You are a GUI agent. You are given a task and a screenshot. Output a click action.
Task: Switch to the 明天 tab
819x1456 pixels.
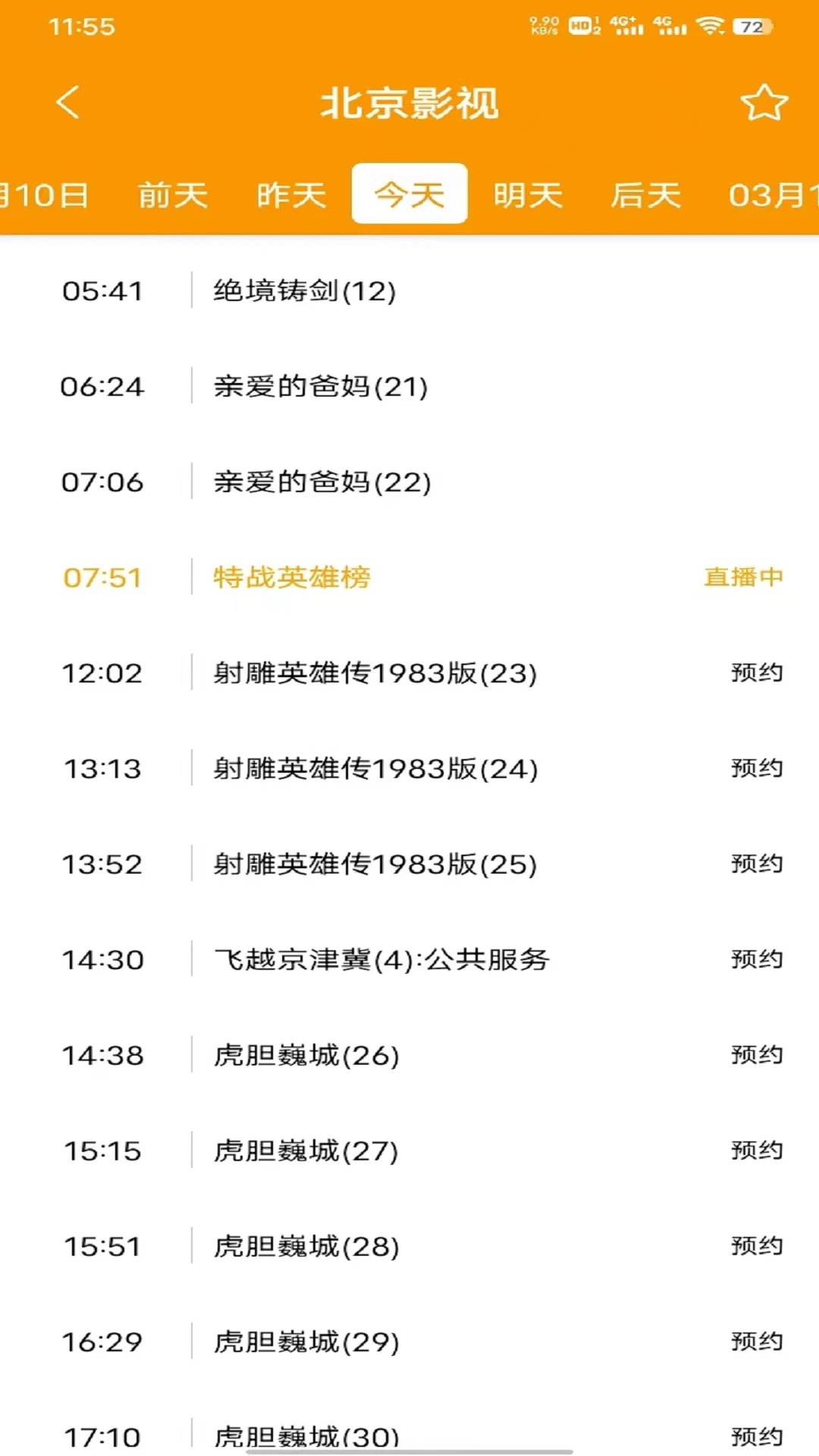point(528,193)
